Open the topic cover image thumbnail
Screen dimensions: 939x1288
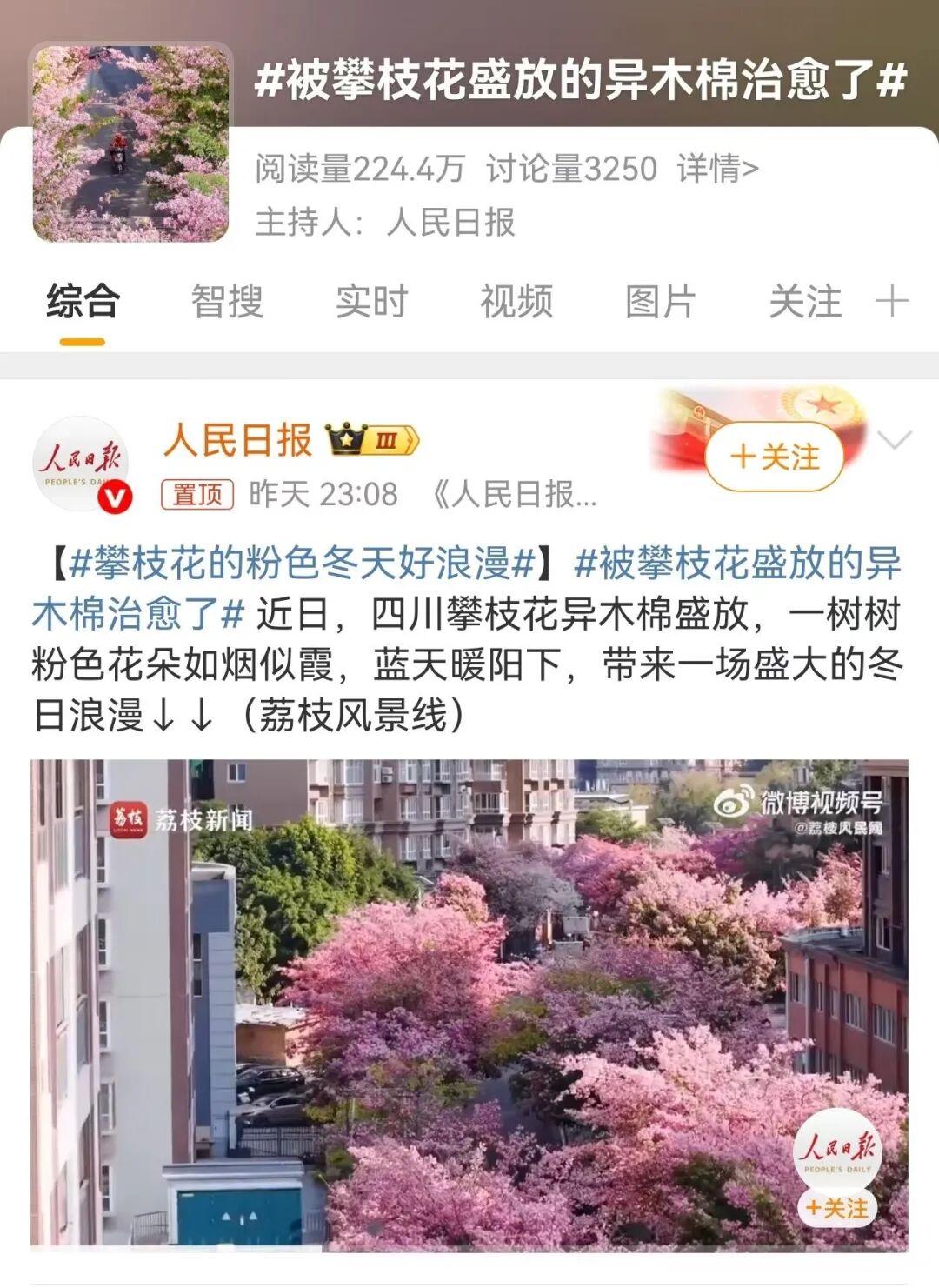click(131, 143)
